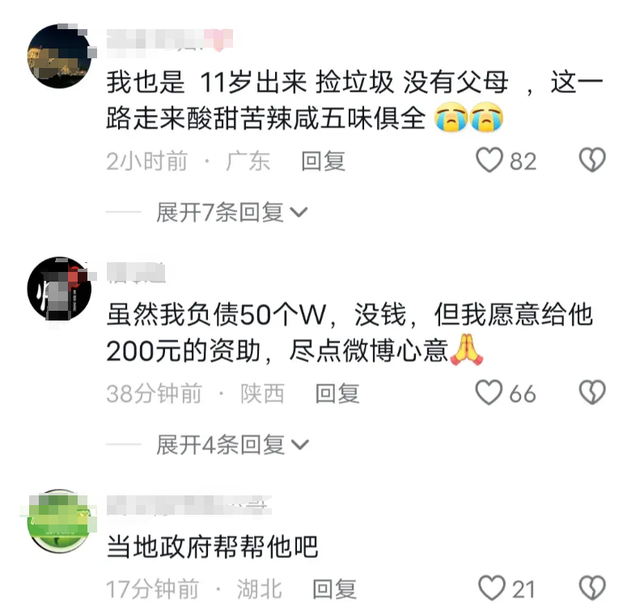Viewport: 640px width, 603px height.
Task: Open profile avatar of first commenter
Action: coord(60,57)
